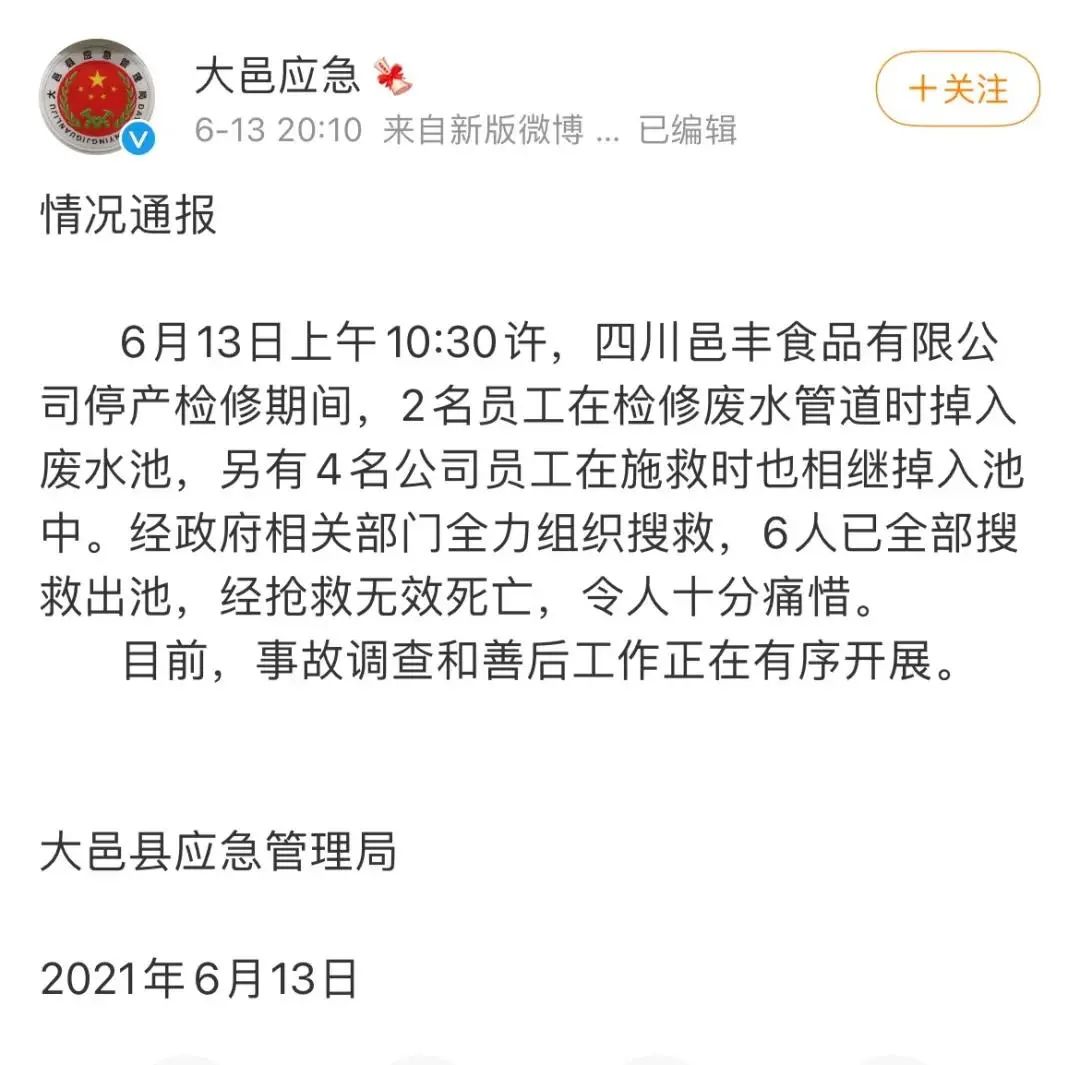
Task: Open the 大邑应急 profile avatar
Action: point(97,98)
